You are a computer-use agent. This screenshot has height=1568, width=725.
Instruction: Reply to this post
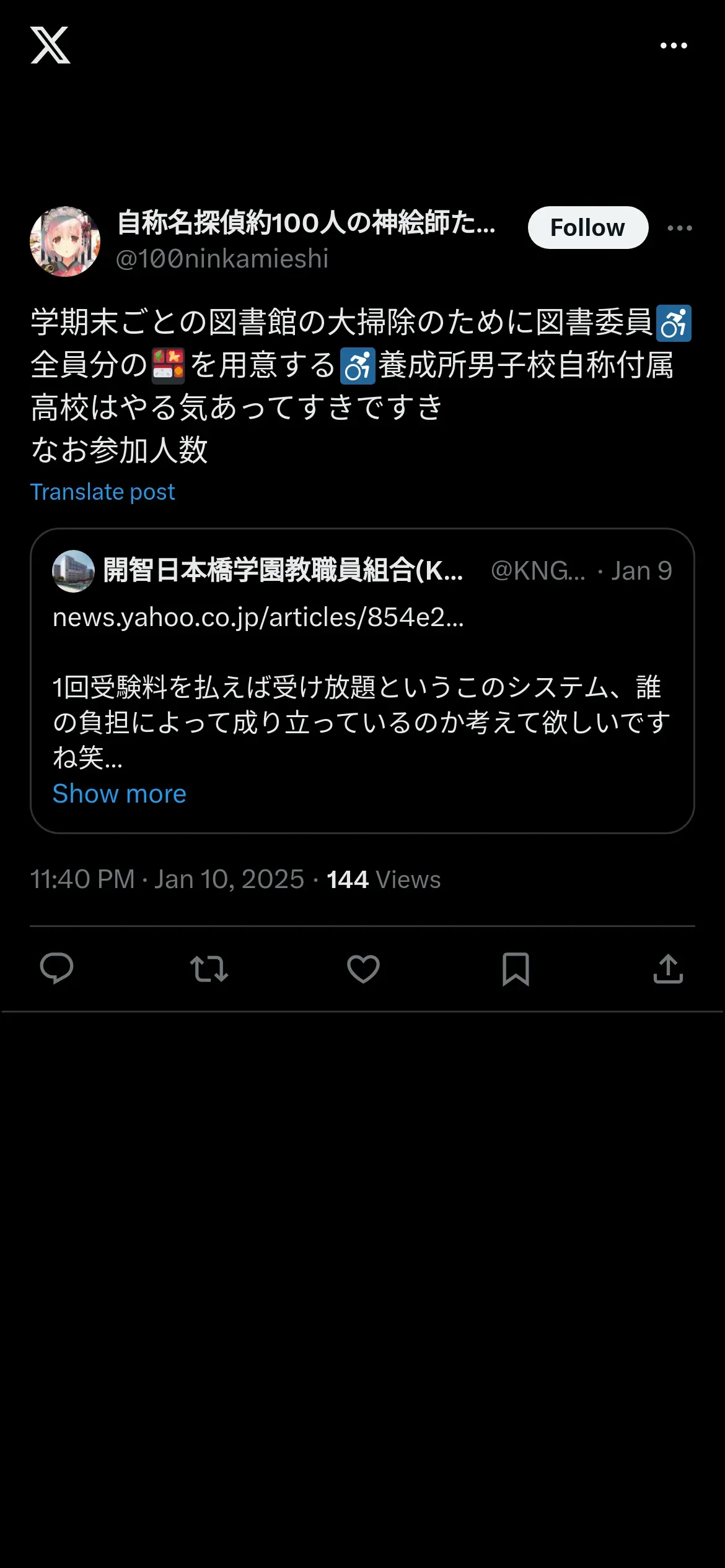[x=56, y=969]
